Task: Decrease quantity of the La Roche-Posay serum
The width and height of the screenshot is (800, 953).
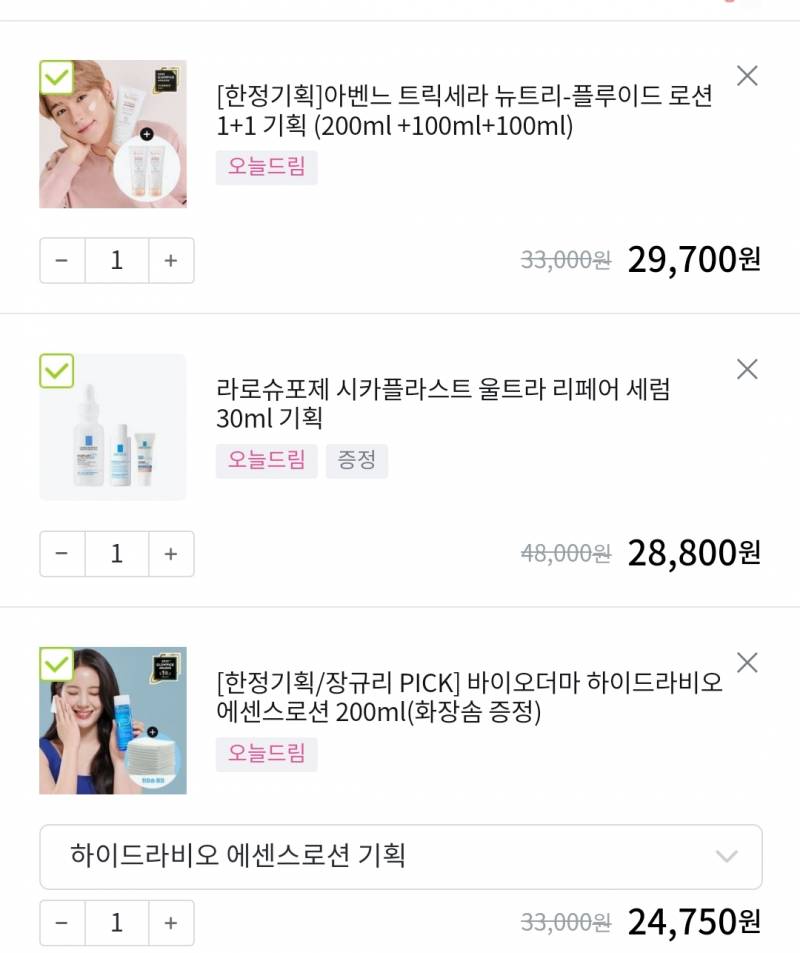Action: click(x=61, y=554)
